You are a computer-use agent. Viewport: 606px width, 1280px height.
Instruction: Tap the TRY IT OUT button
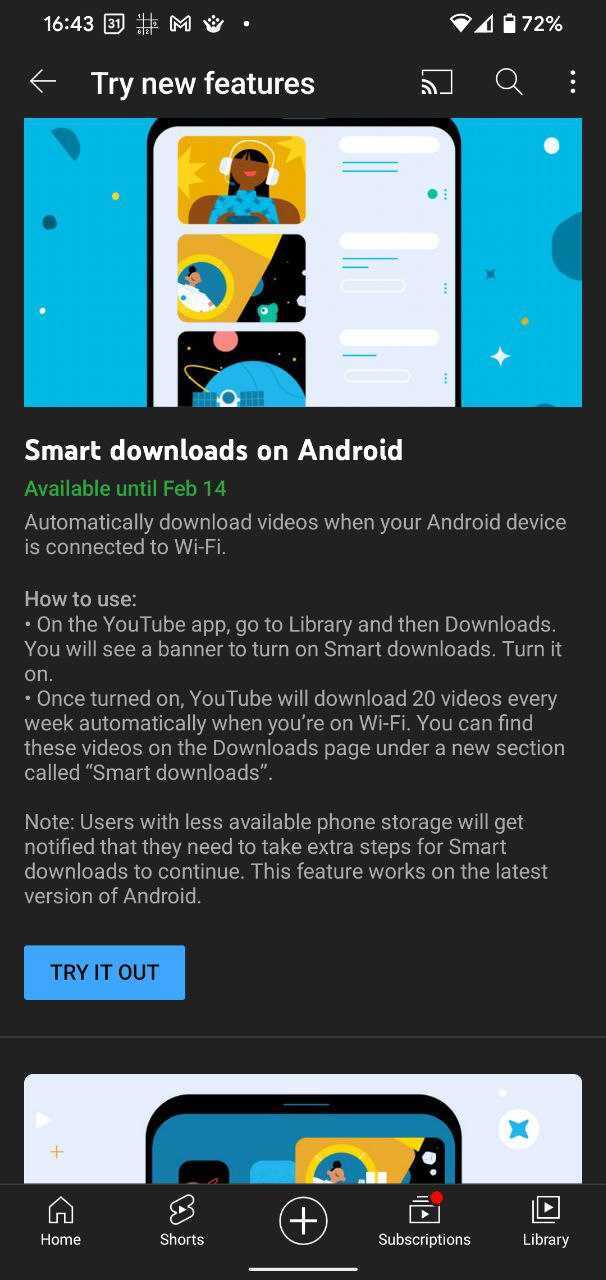tap(105, 972)
